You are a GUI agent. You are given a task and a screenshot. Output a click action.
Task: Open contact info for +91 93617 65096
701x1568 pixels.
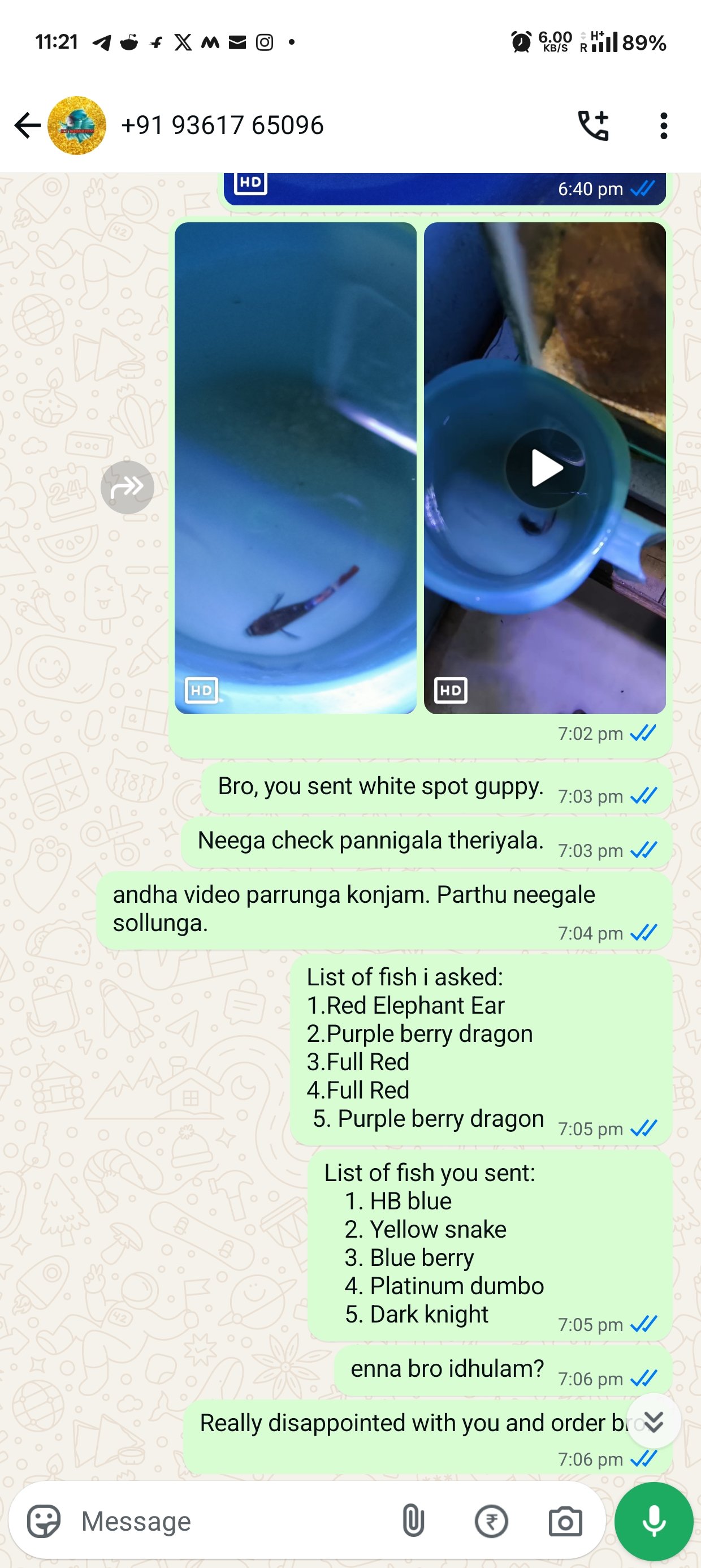222,126
